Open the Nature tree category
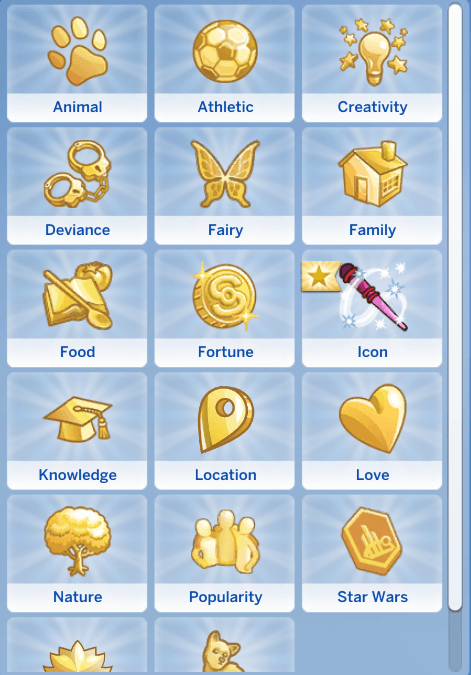The height and width of the screenshot is (675, 471). 77,553
